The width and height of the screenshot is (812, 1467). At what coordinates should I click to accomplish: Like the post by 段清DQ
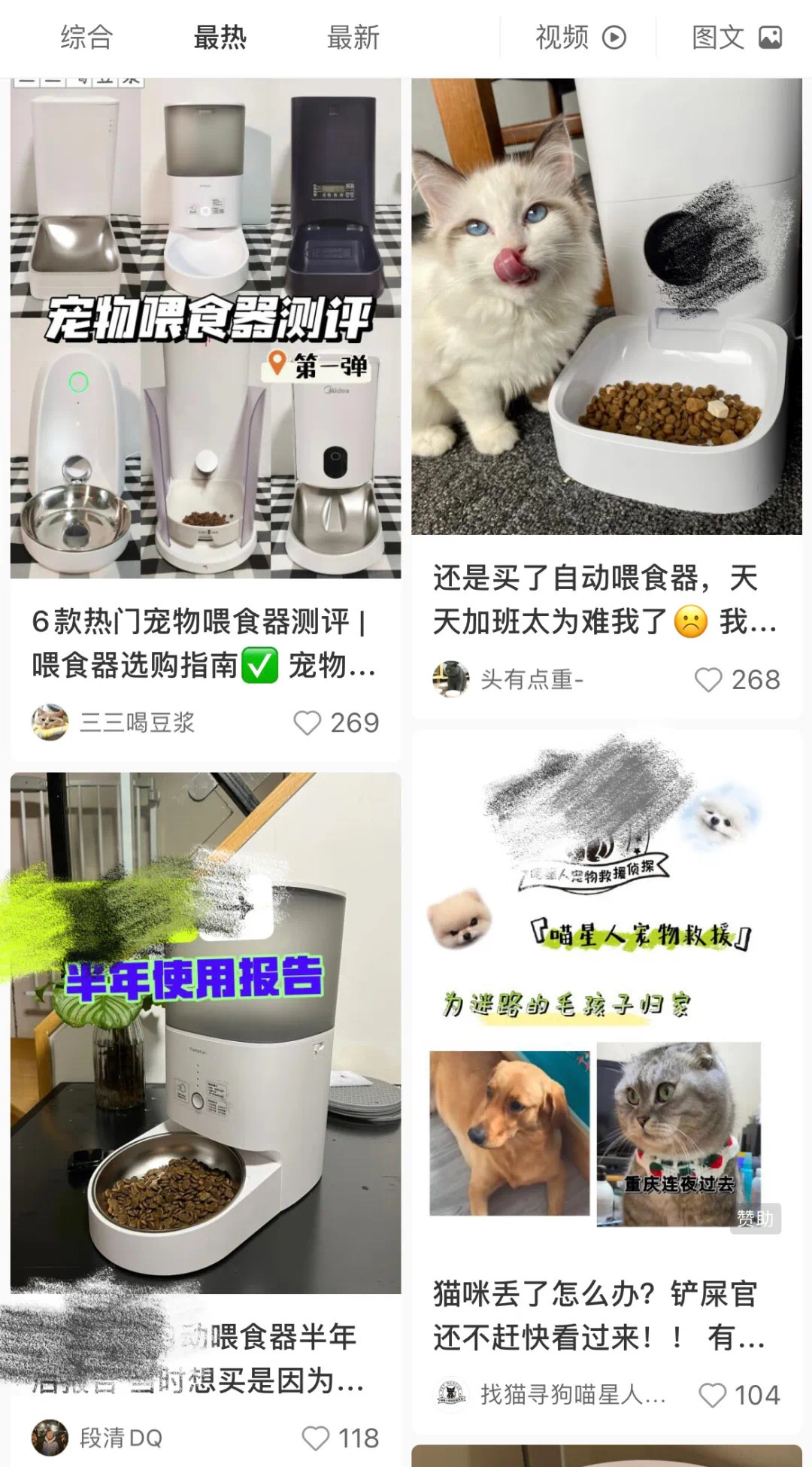tap(316, 1438)
